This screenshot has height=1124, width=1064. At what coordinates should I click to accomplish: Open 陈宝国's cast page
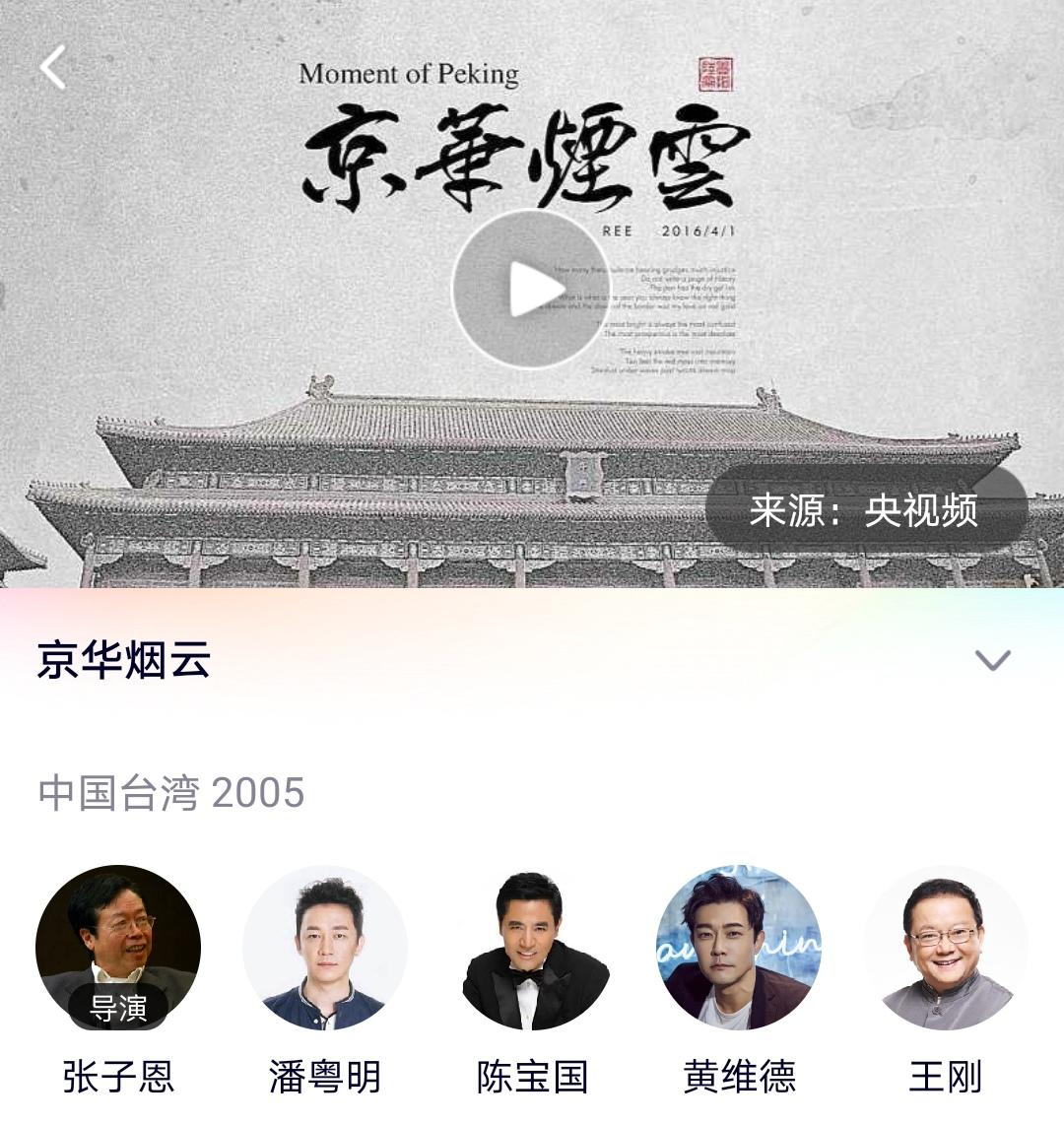532,948
